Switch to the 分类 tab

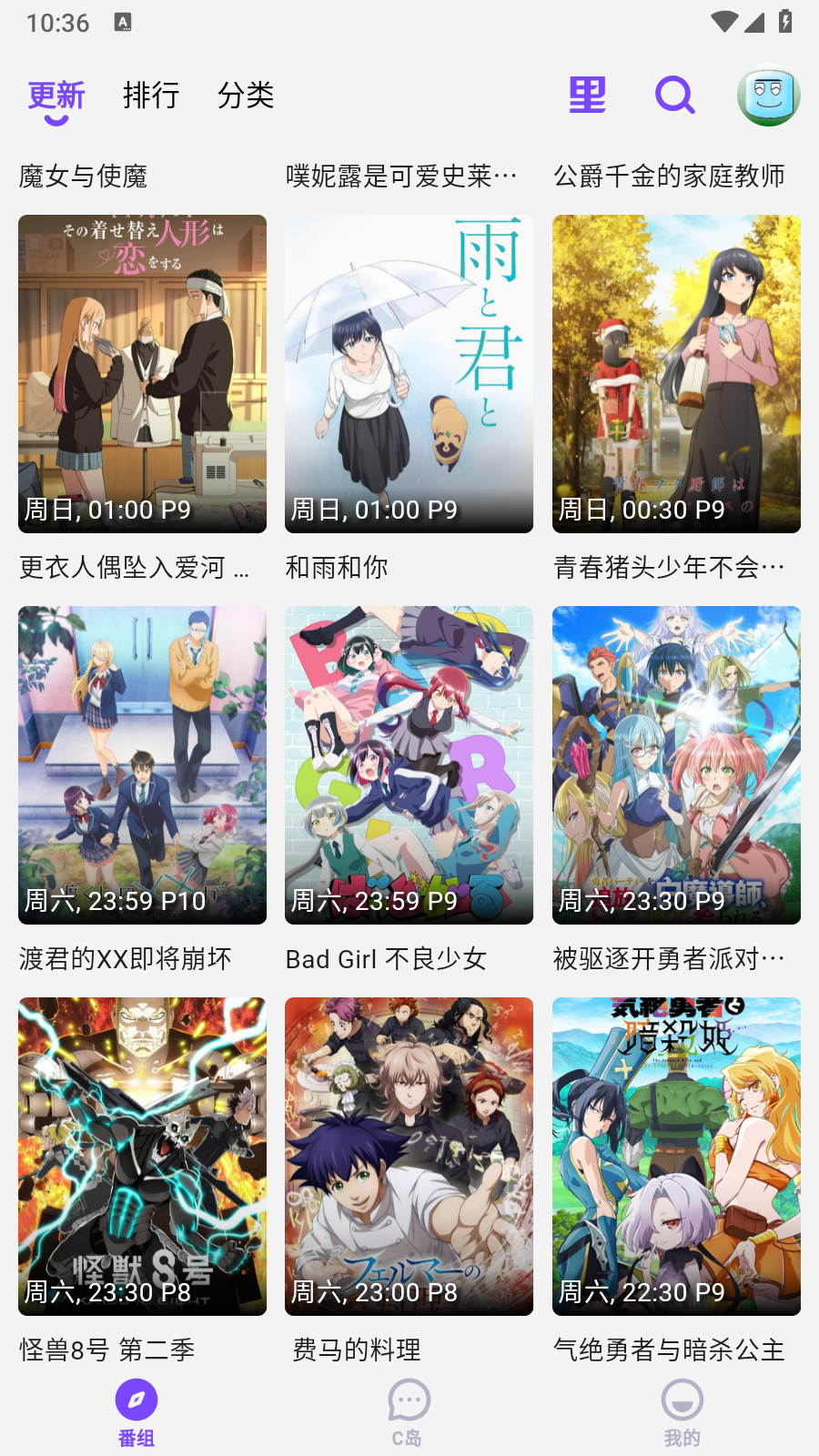click(247, 96)
